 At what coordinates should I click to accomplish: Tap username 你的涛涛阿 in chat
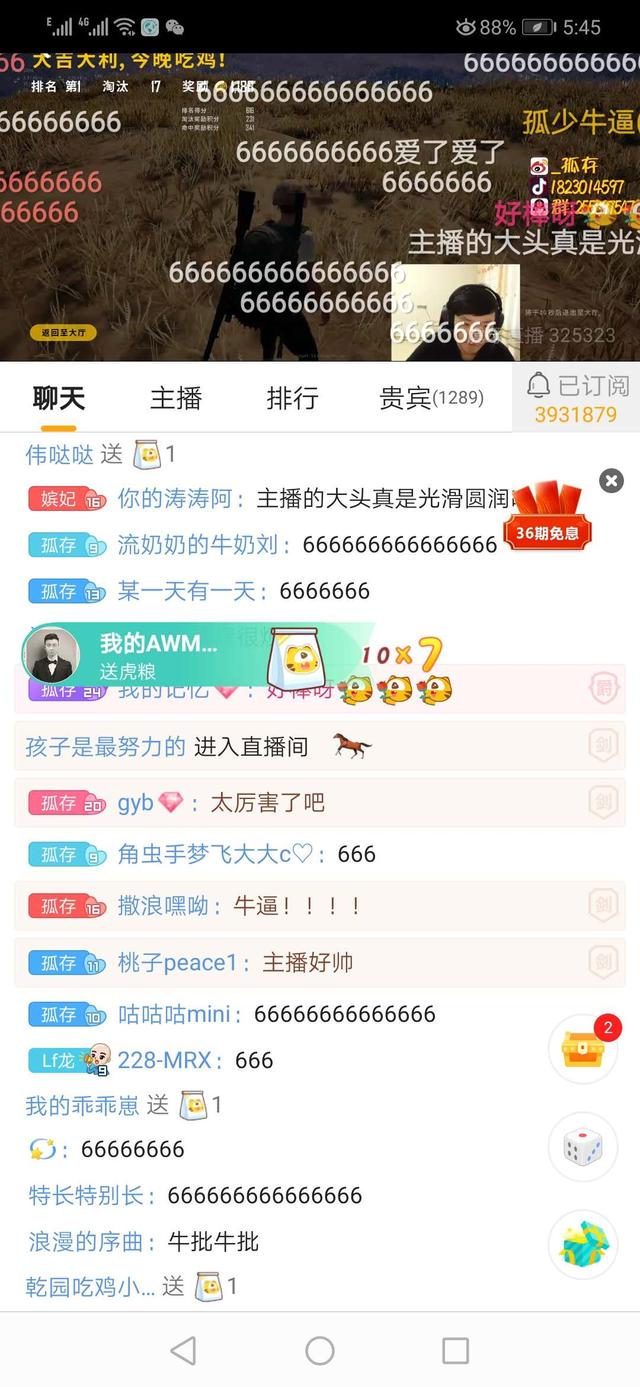coord(180,499)
